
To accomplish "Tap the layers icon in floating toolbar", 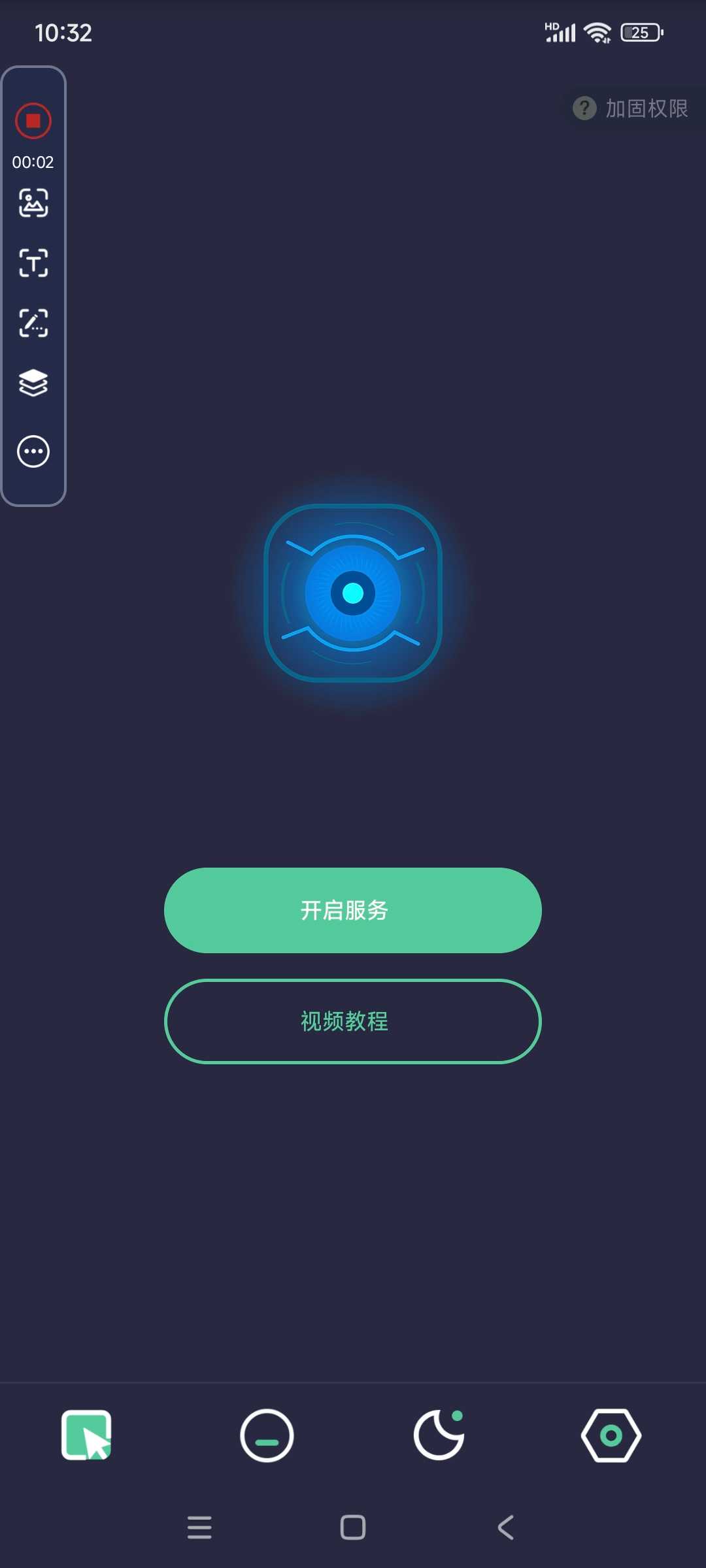I will pyautogui.click(x=33, y=383).
